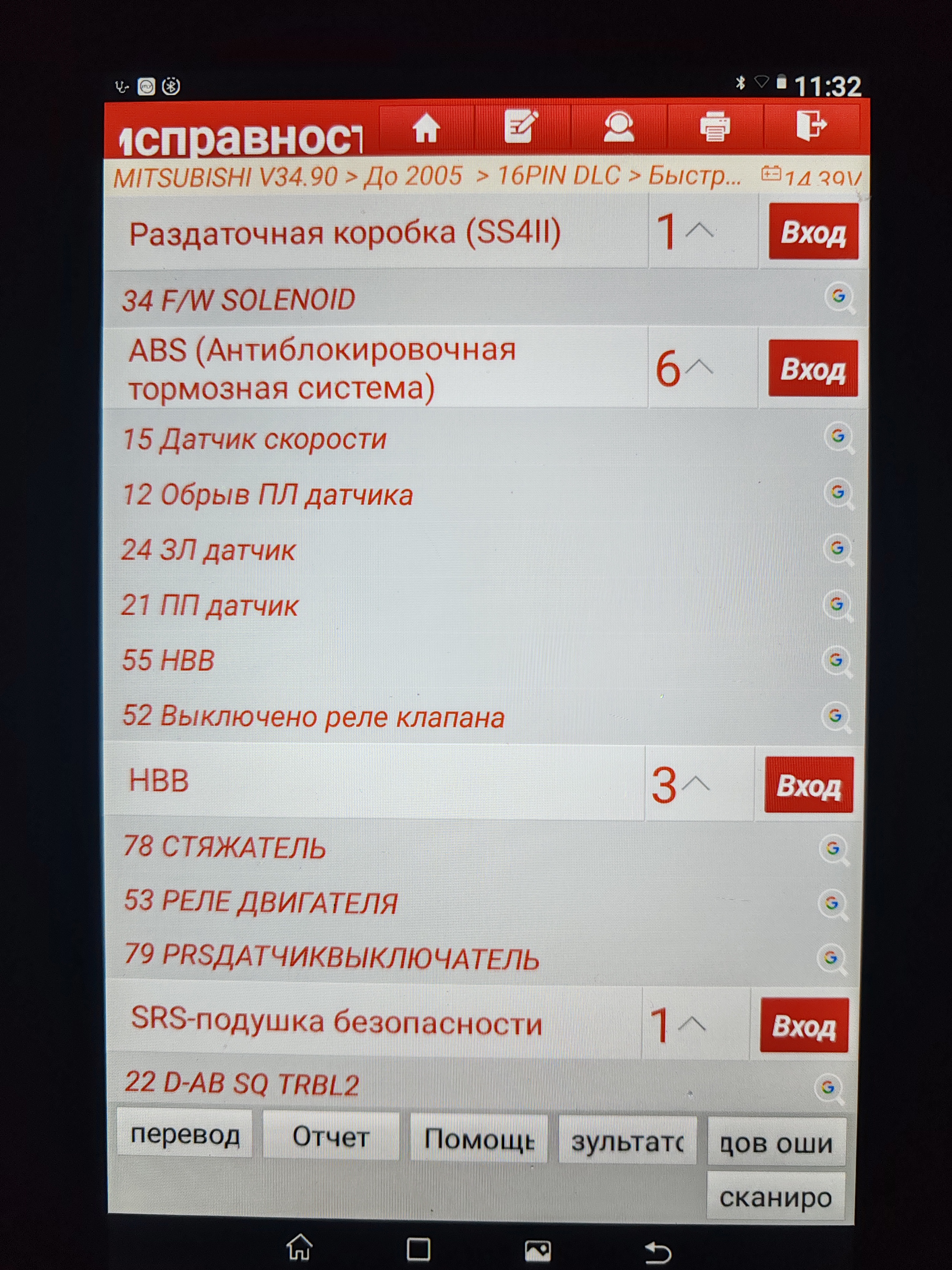Enter the ABS system via Вход
This screenshot has width=952, height=1270.
pos(813,369)
